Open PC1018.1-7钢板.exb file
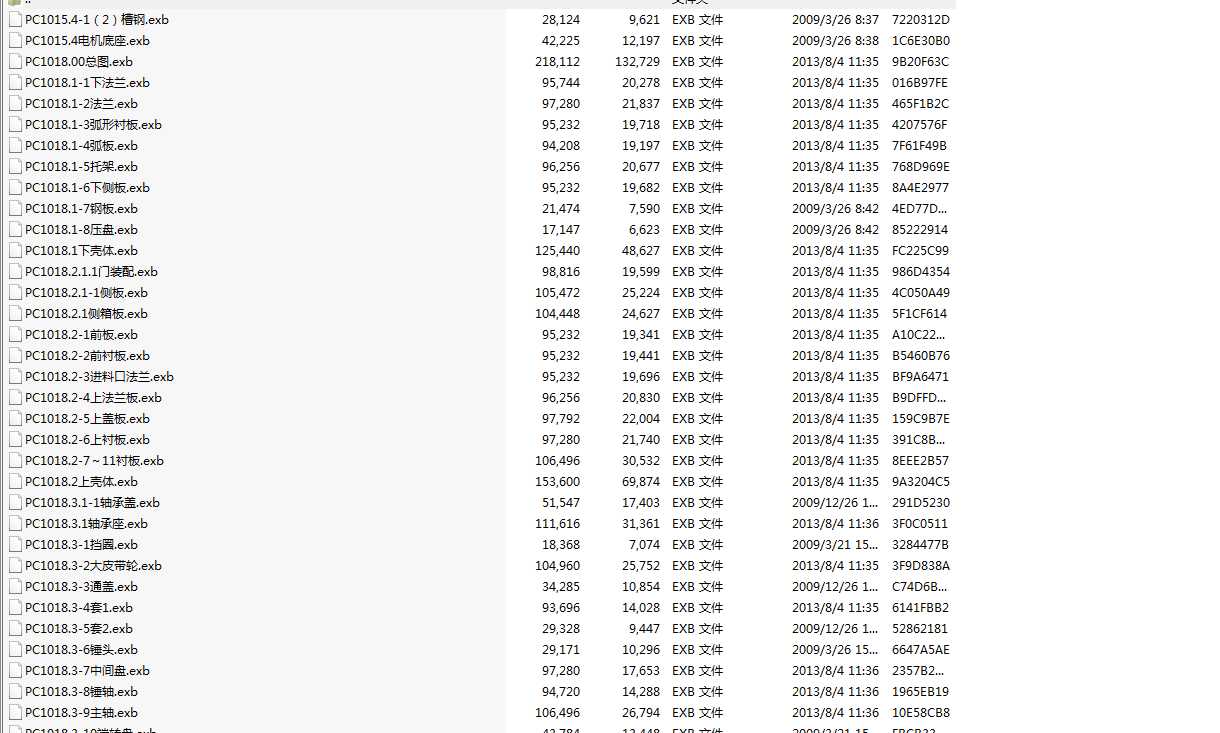The width and height of the screenshot is (1220, 733). click(81, 209)
